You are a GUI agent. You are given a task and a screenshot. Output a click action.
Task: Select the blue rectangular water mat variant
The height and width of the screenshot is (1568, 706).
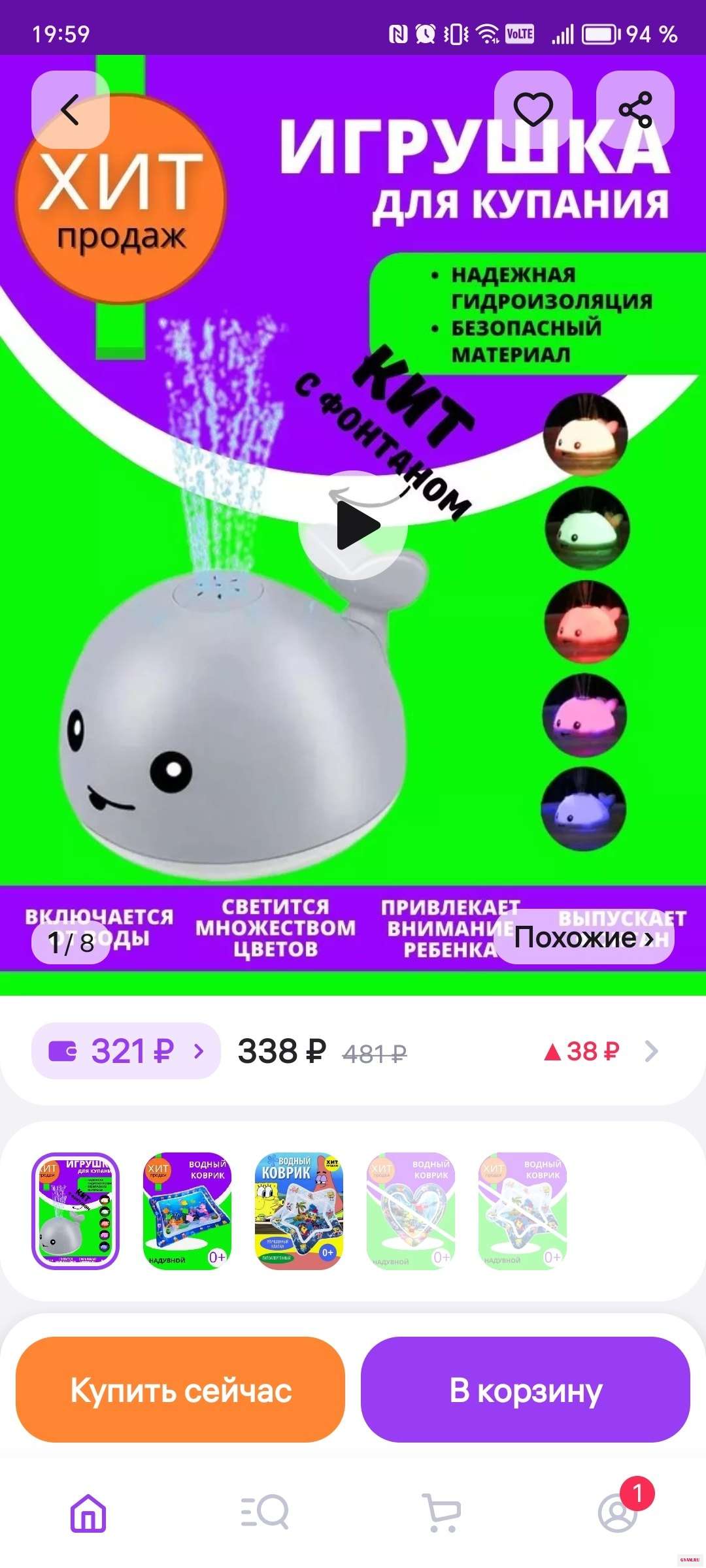point(188,1211)
